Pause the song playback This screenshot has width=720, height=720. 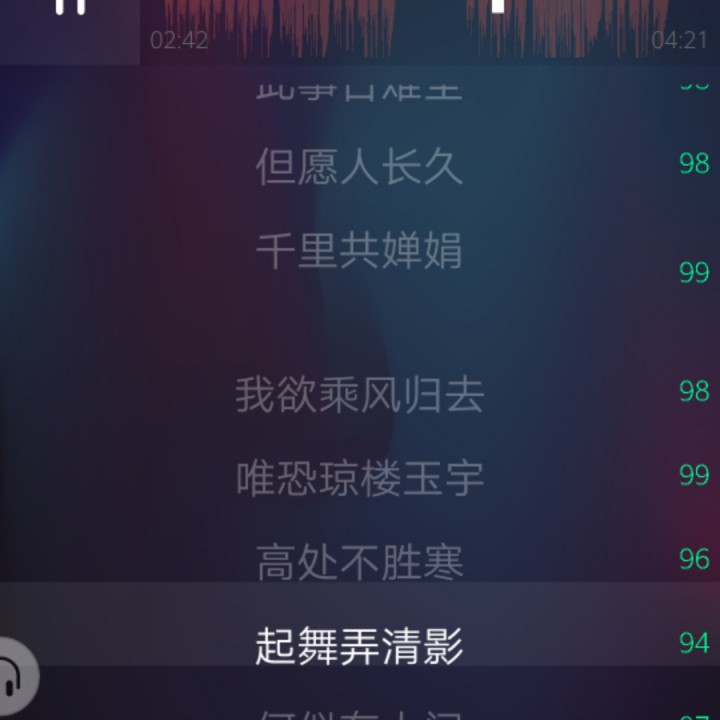[70, 6]
